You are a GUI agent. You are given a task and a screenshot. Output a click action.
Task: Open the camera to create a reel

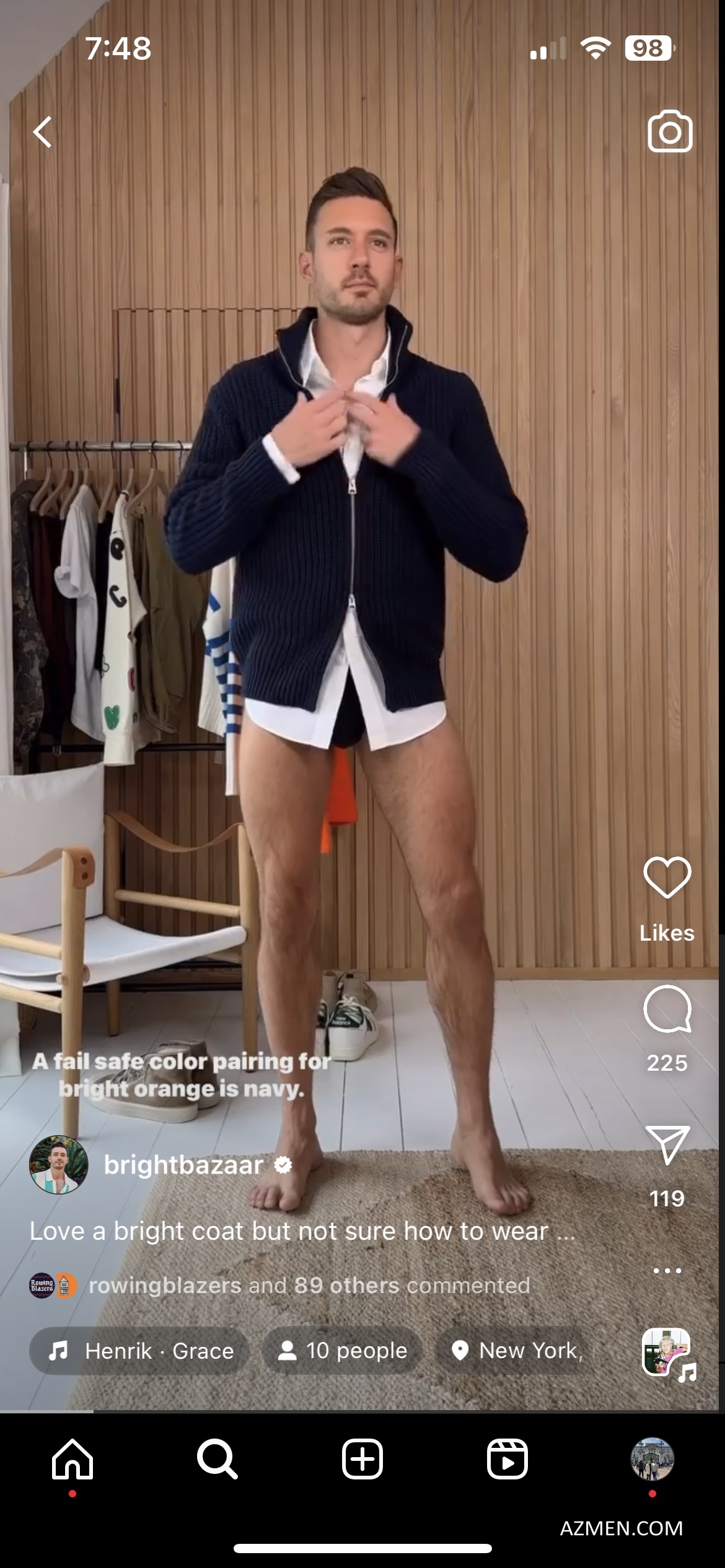[670, 131]
